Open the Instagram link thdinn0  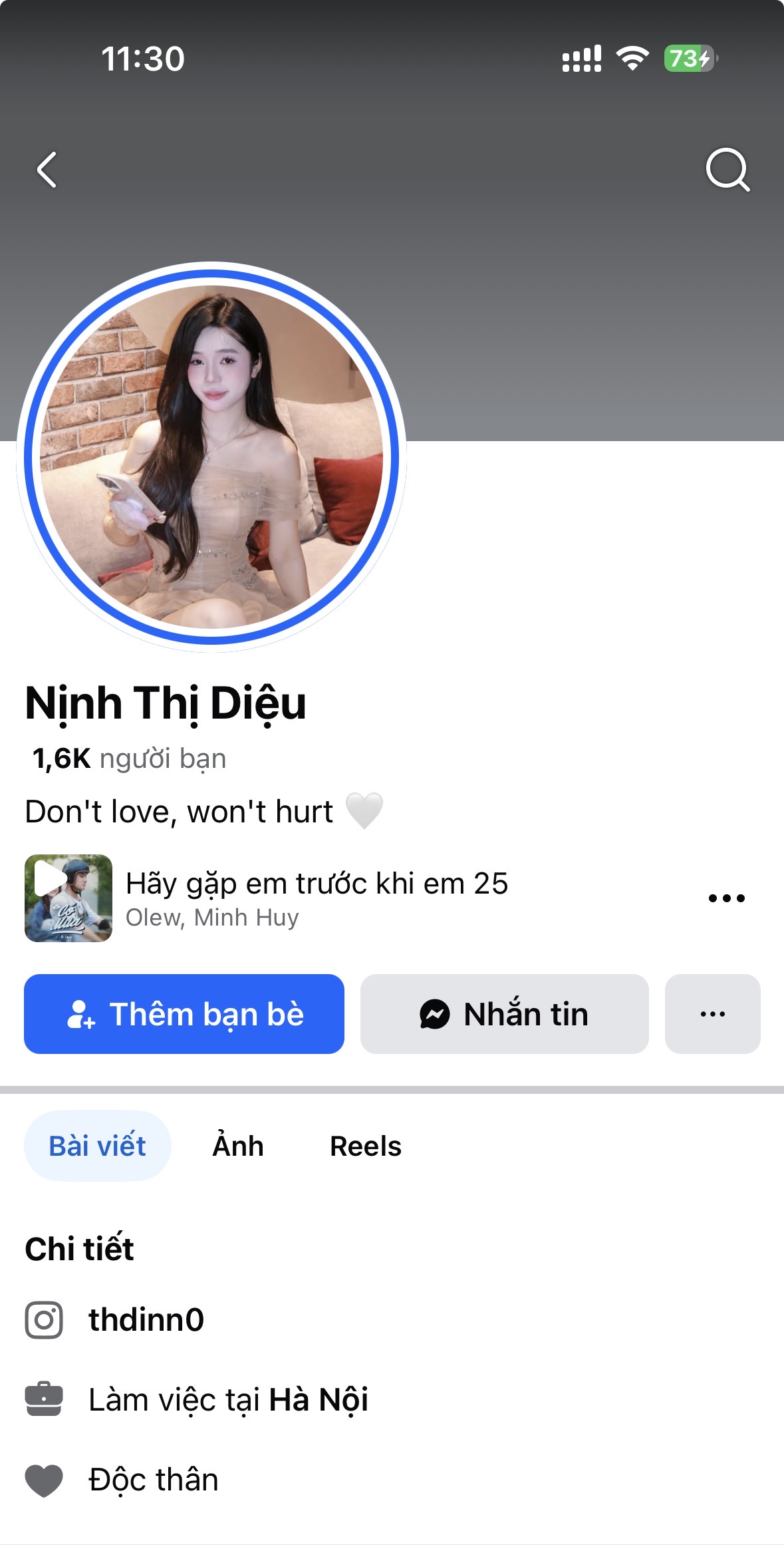point(146,1320)
